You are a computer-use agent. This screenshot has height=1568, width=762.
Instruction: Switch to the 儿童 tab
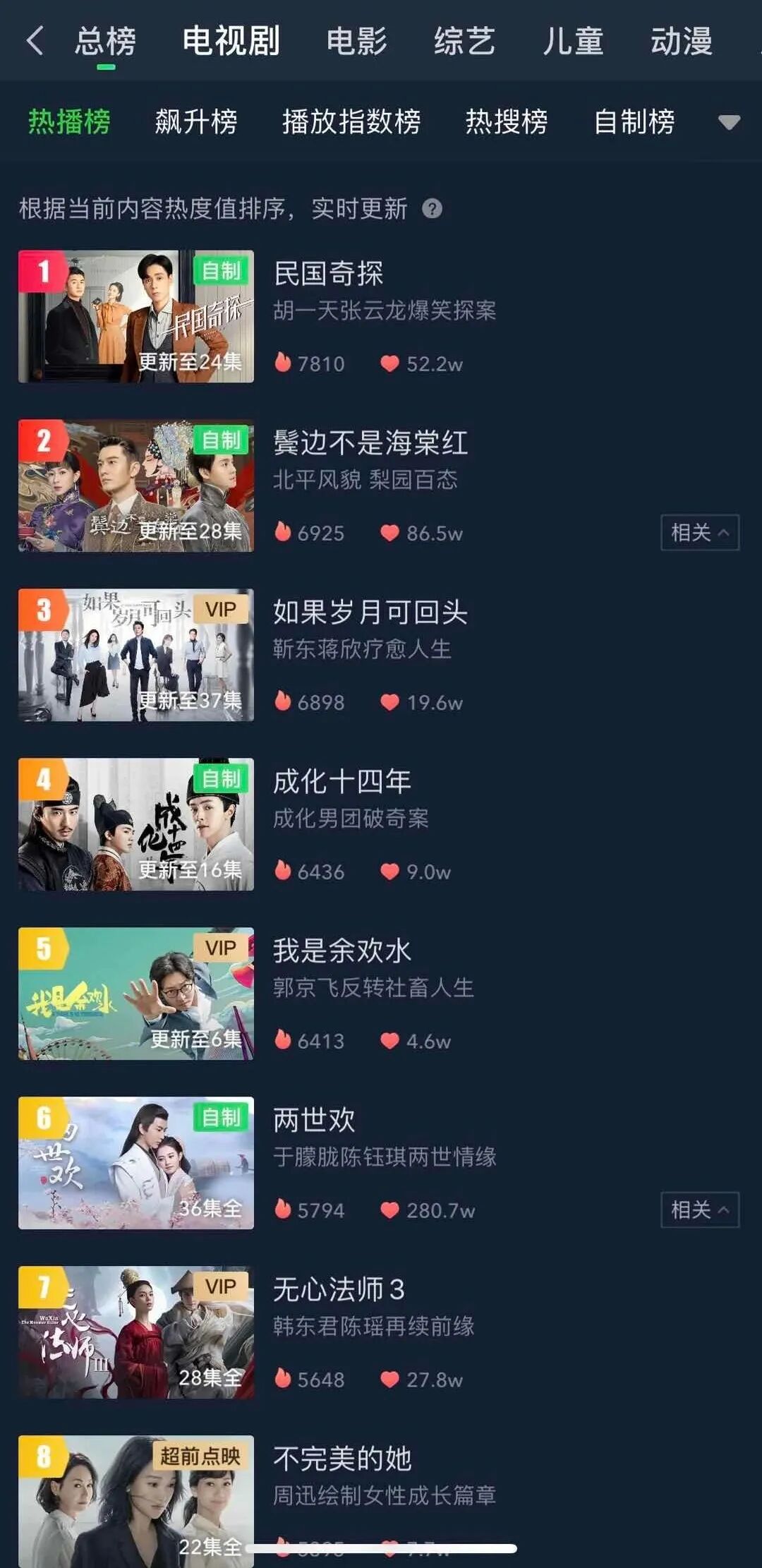pos(573,41)
